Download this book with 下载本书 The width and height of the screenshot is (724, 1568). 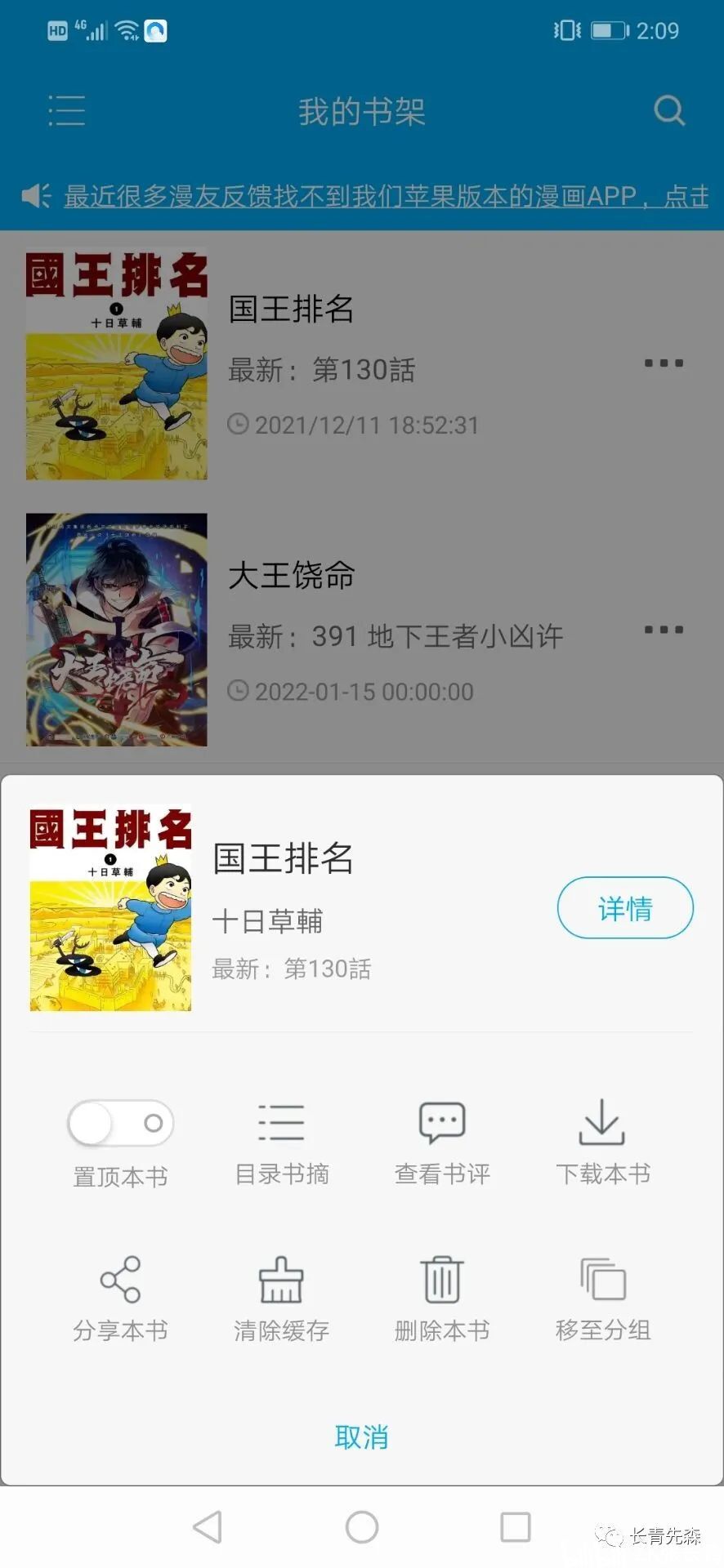click(x=602, y=1141)
